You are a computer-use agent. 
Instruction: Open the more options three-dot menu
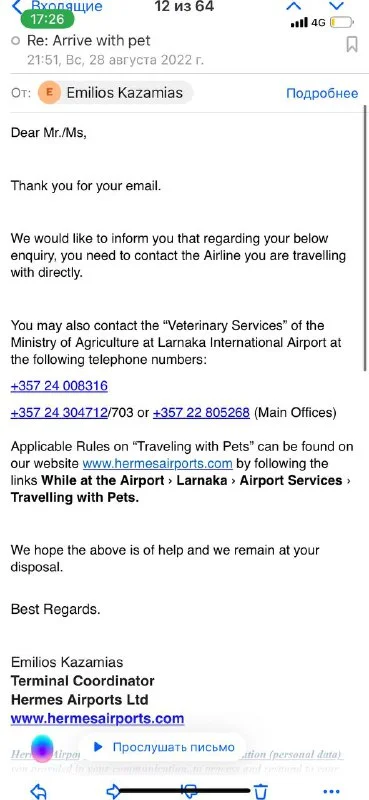coord(331,792)
